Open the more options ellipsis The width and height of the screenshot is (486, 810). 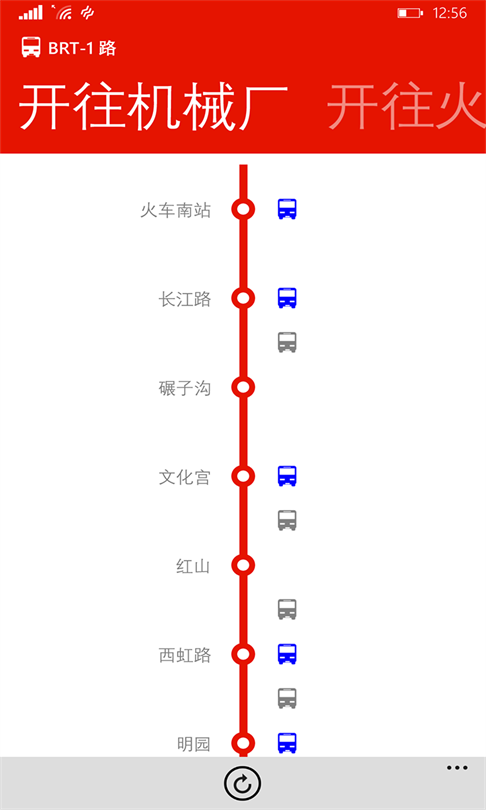pyautogui.click(x=457, y=768)
